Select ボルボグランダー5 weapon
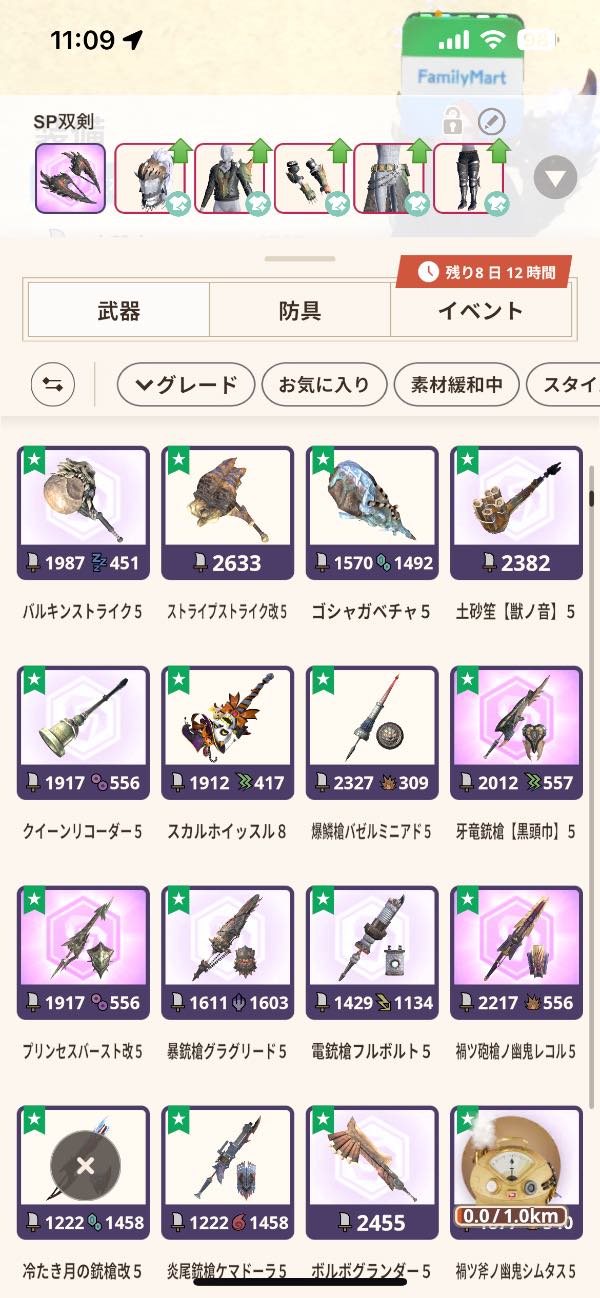This screenshot has width=600, height=1298. pyautogui.click(x=371, y=1173)
